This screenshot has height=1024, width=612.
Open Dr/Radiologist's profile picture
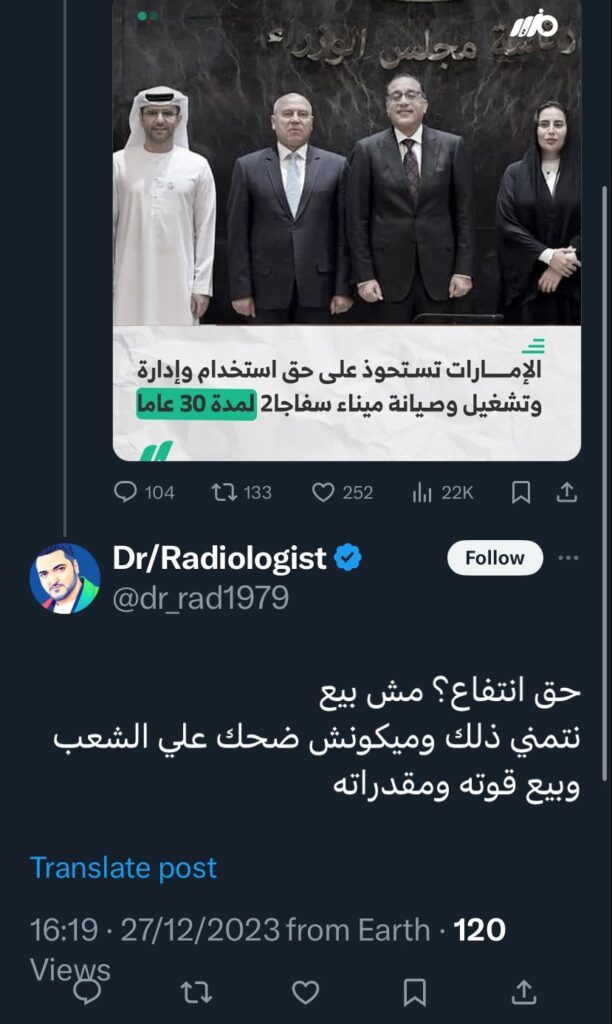(x=65, y=578)
